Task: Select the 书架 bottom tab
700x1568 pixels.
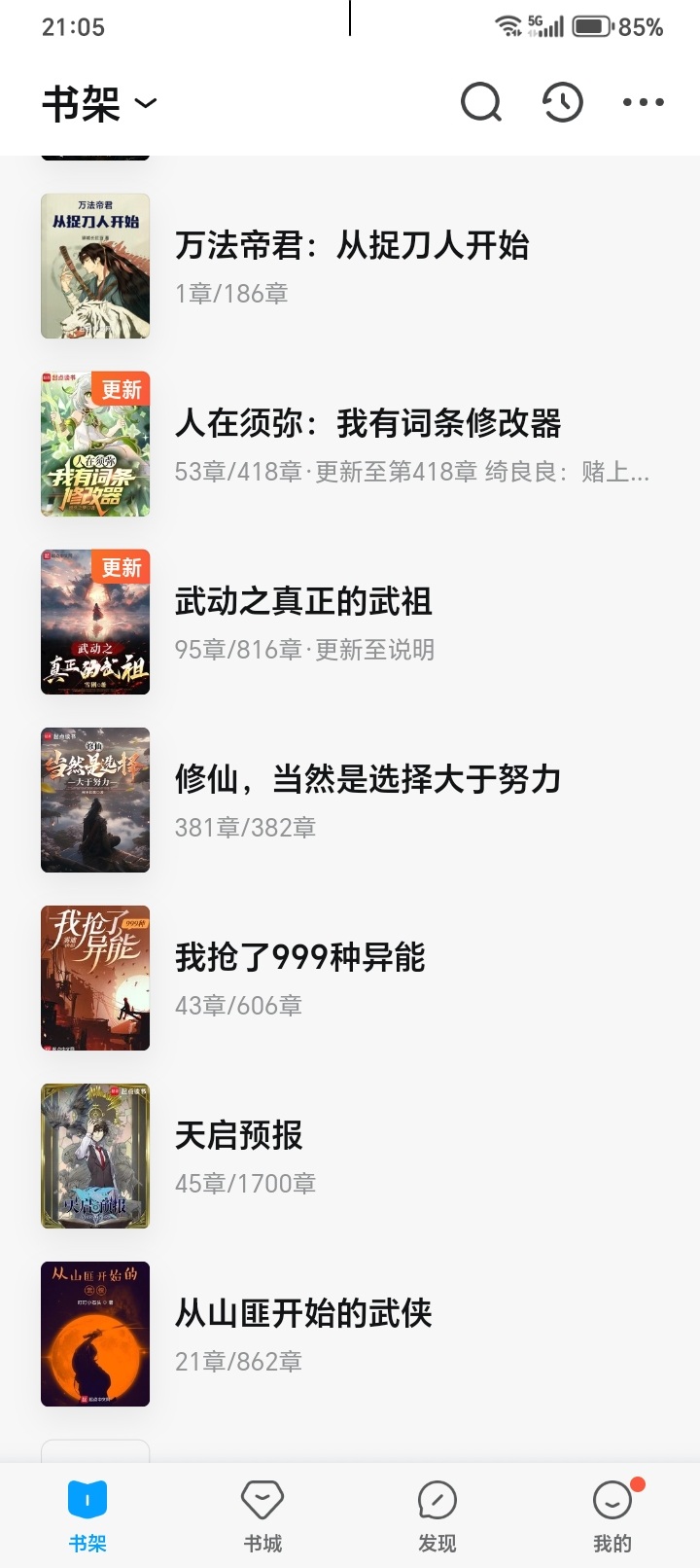Action: [87, 1515]
